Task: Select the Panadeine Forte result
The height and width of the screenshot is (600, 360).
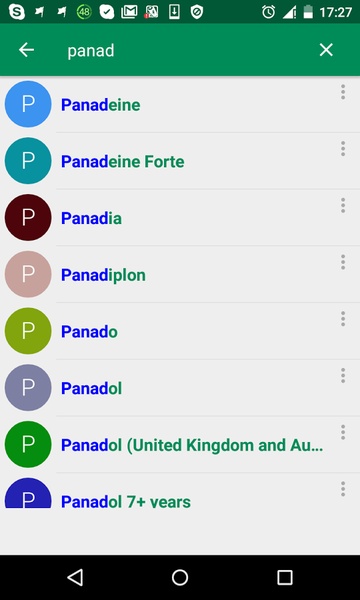Action: [180, 161]
